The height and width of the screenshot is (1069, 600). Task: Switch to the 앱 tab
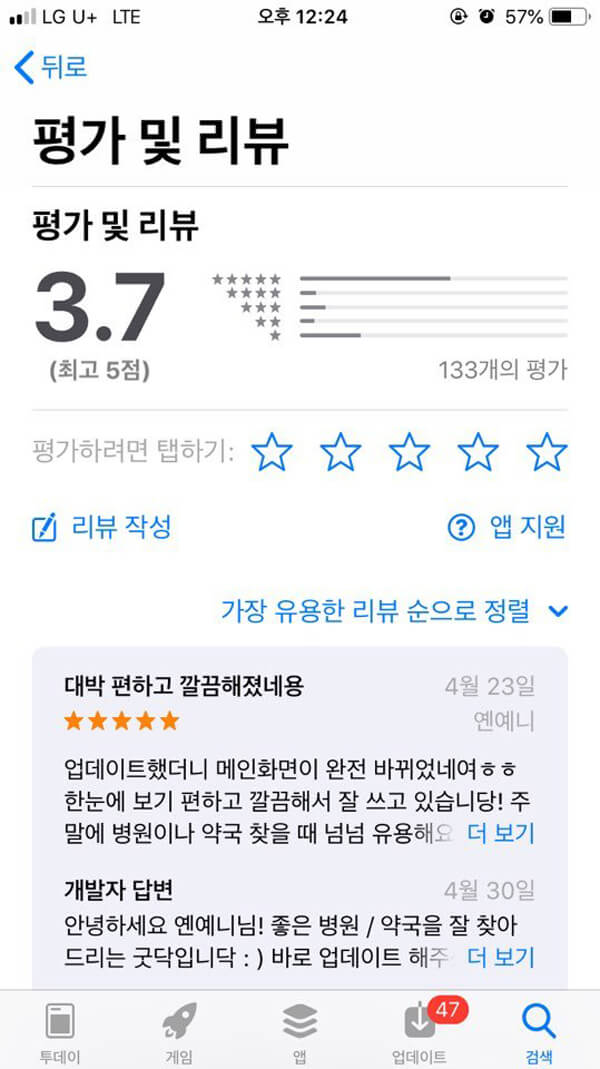tap(299, 1030)
